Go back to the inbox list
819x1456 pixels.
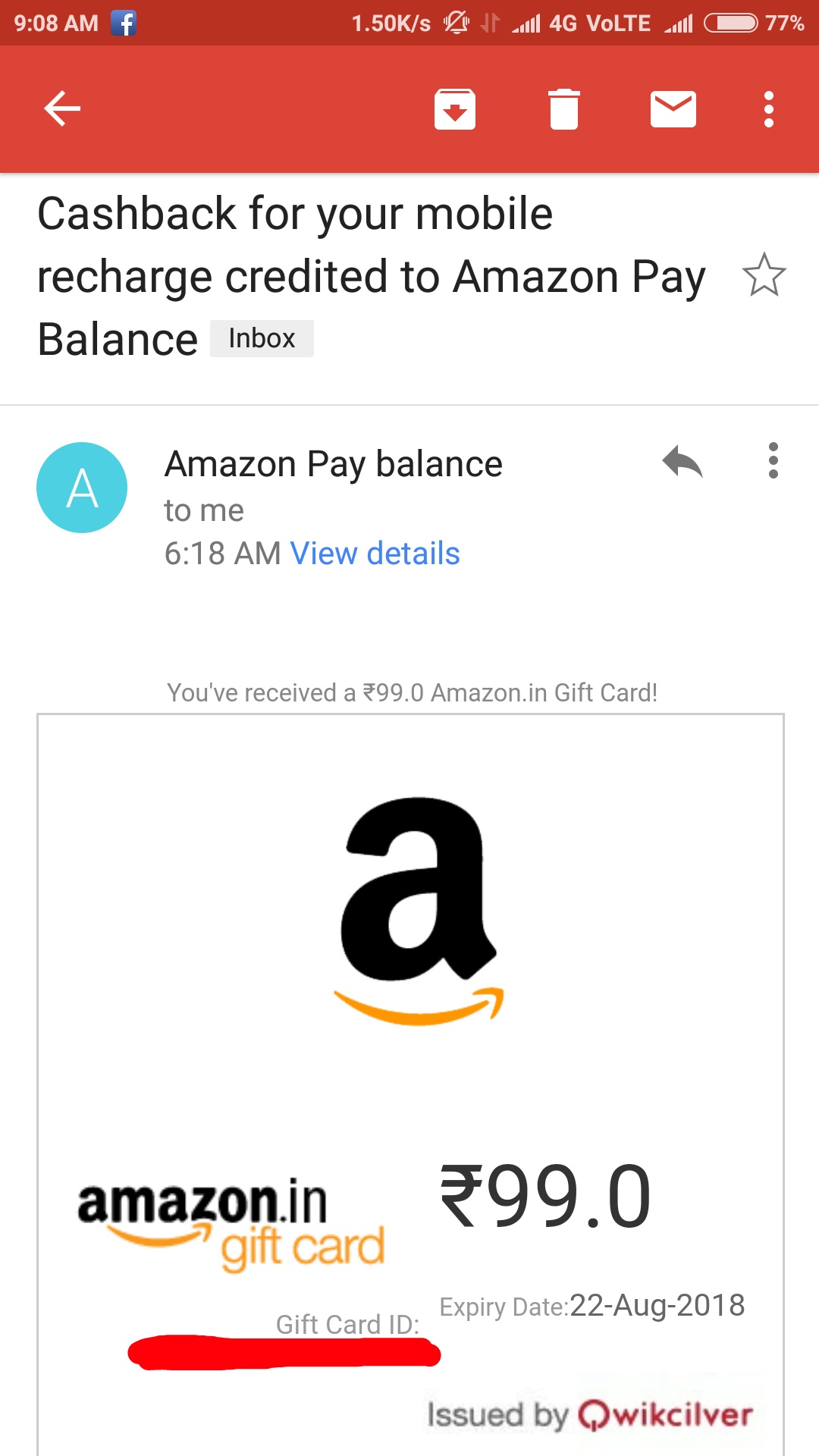tap(62, 108)
